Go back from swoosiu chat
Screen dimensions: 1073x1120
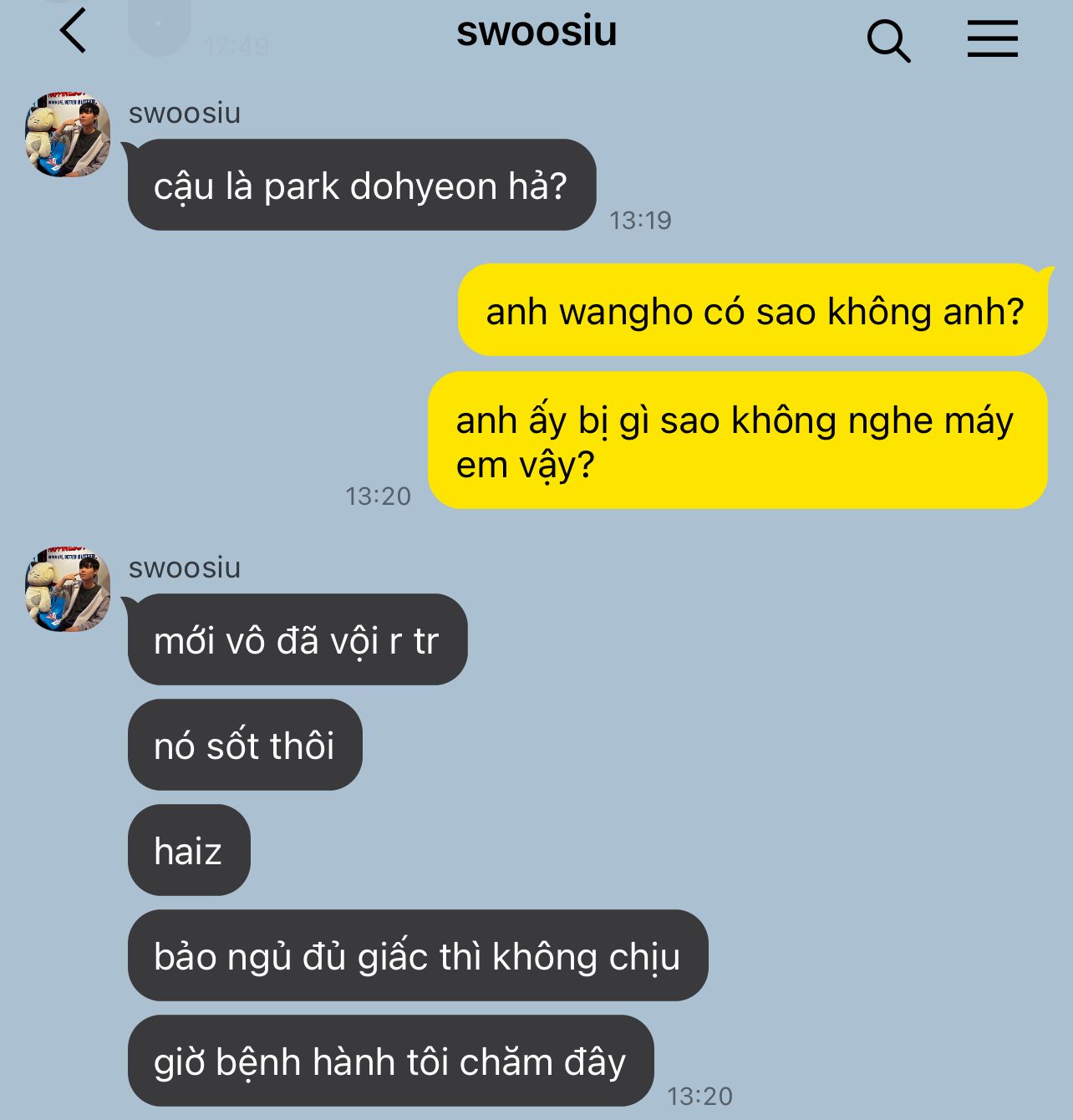click(x=74, y=31)
